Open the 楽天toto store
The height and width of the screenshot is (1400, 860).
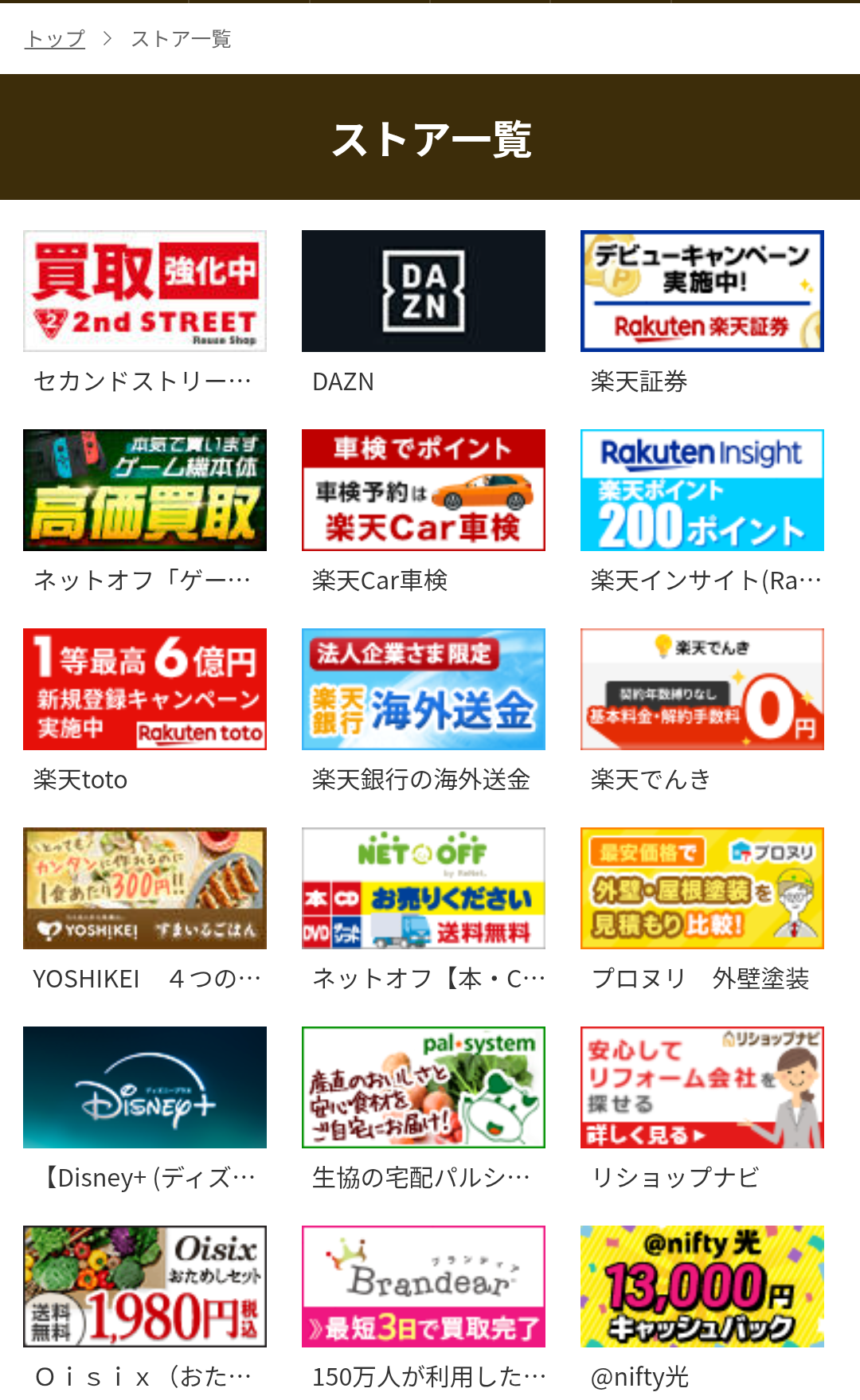pyautogui.click(x=145, y=690)
